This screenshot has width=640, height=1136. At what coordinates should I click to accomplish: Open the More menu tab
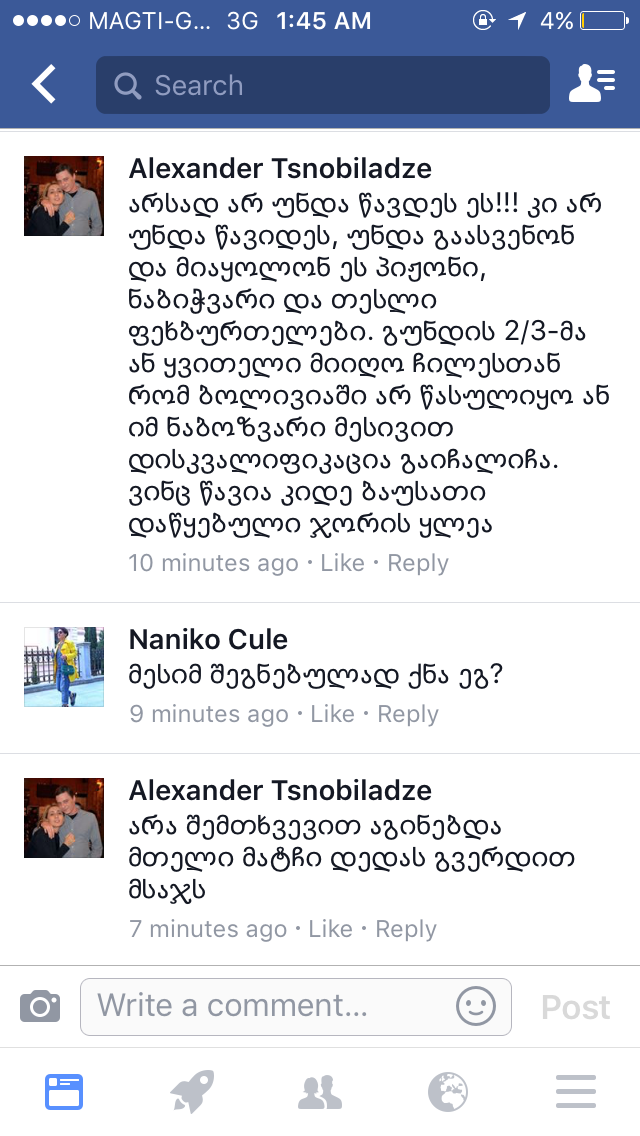(576, 1092)
